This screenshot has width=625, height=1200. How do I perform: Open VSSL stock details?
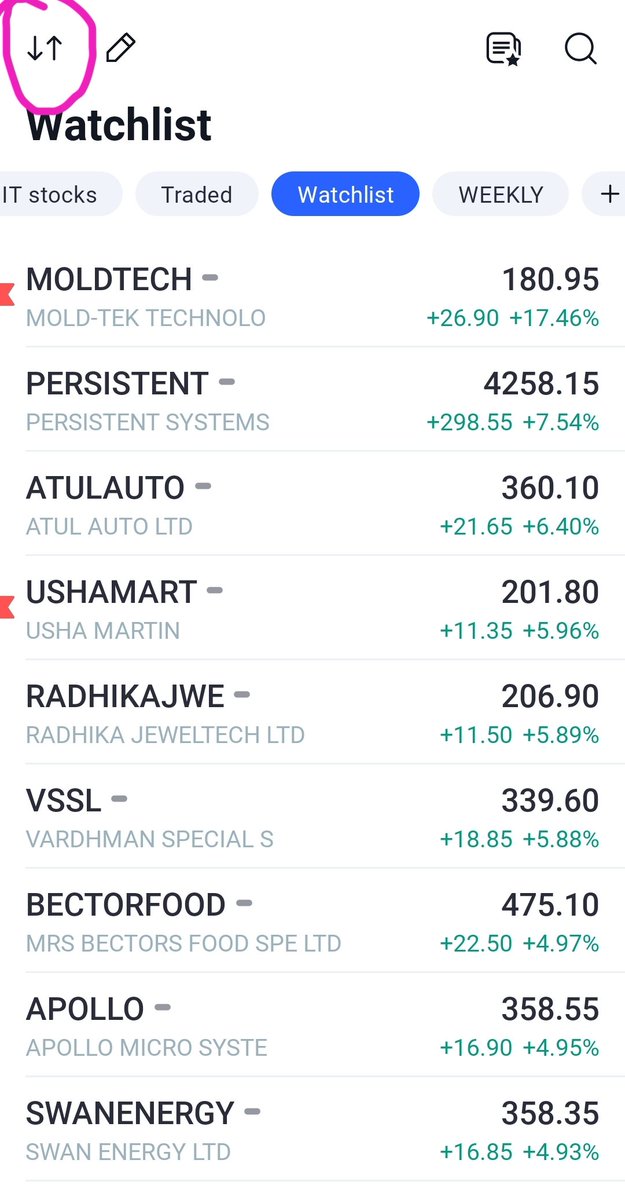[x=312, y=816]
